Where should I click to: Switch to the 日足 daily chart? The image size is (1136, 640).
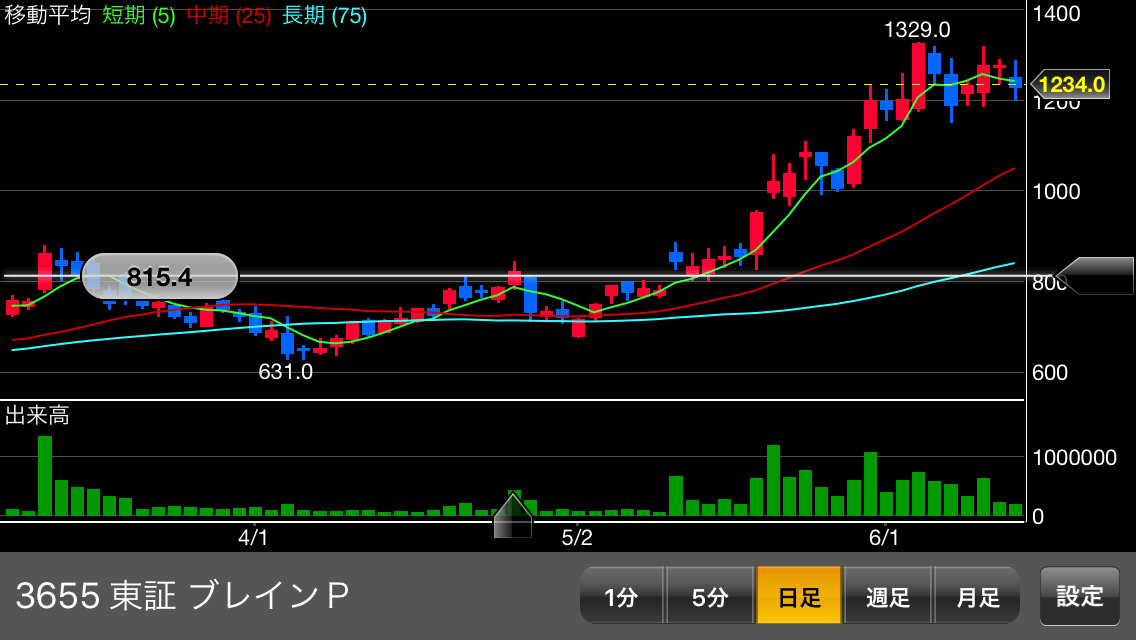pos(799,597)
